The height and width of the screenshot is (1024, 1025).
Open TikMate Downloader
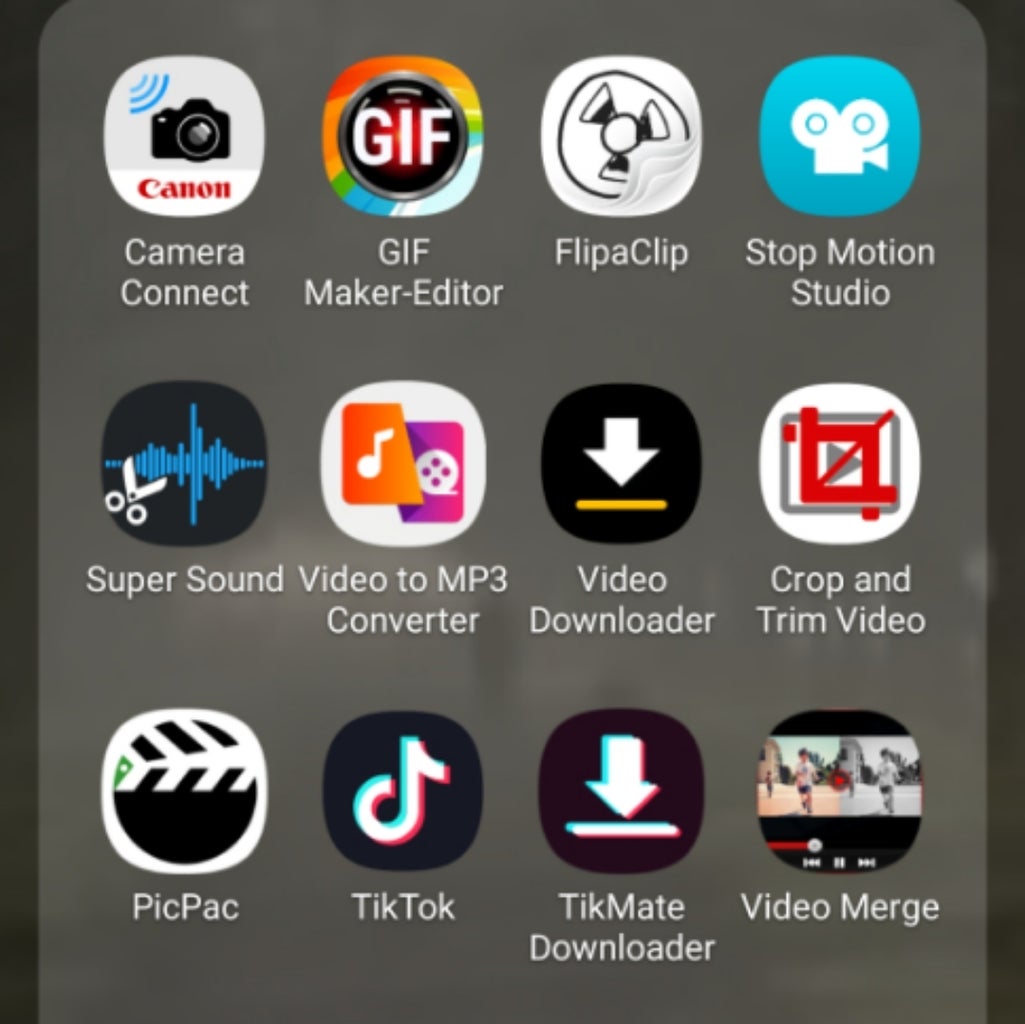(621, 791)
